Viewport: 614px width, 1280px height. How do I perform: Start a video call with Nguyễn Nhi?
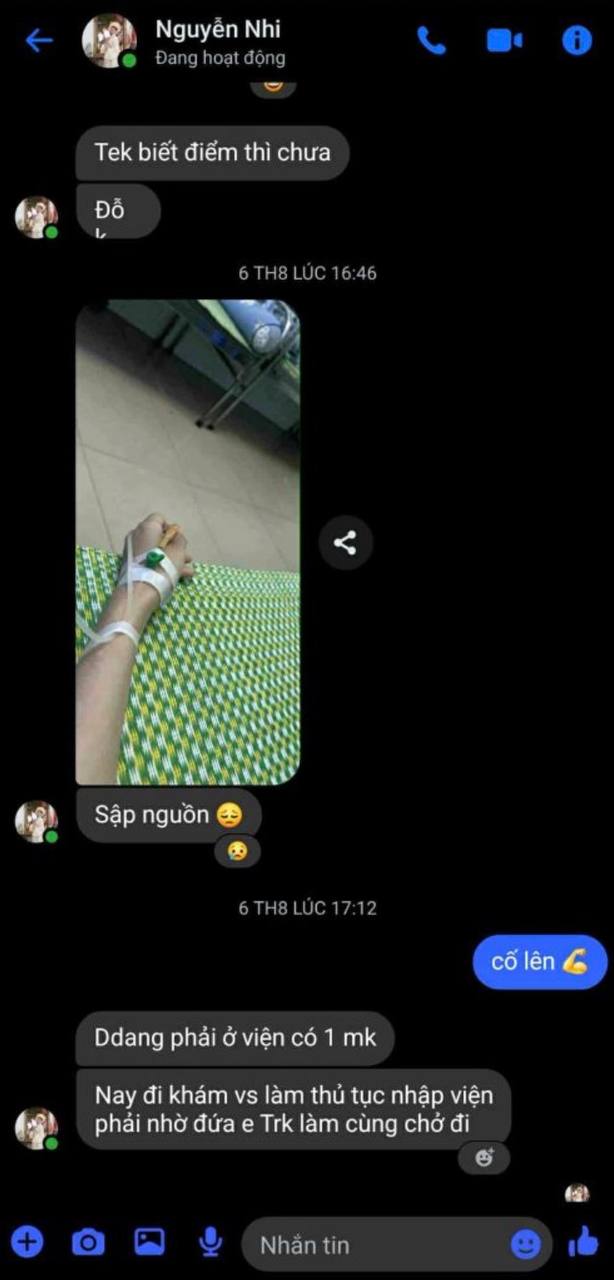pyautogui.click(x=504, y=41)
